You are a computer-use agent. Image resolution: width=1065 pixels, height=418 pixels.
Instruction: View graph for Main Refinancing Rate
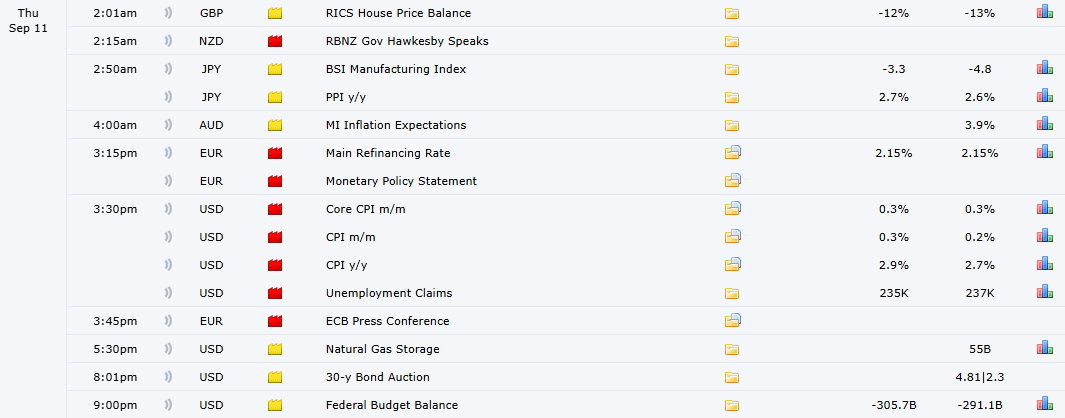tap(1044, 153)
